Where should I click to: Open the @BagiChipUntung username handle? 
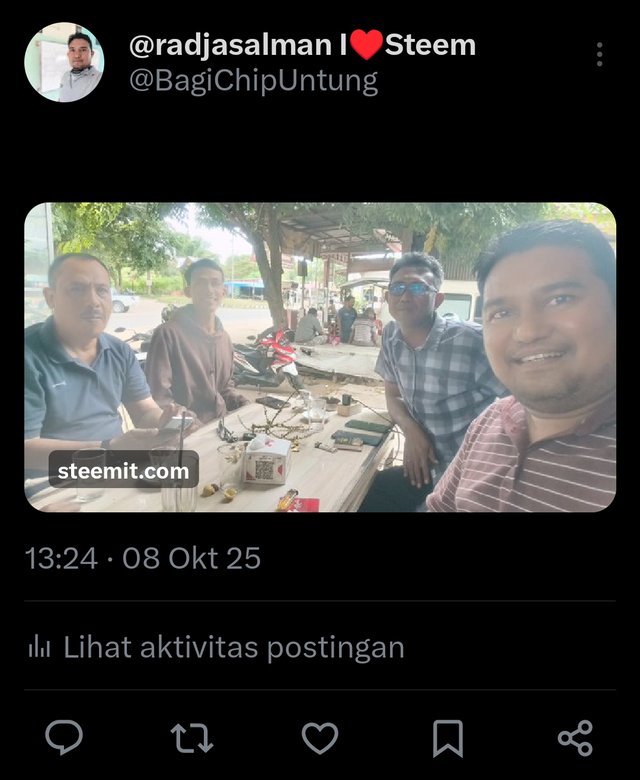[254, 80]
